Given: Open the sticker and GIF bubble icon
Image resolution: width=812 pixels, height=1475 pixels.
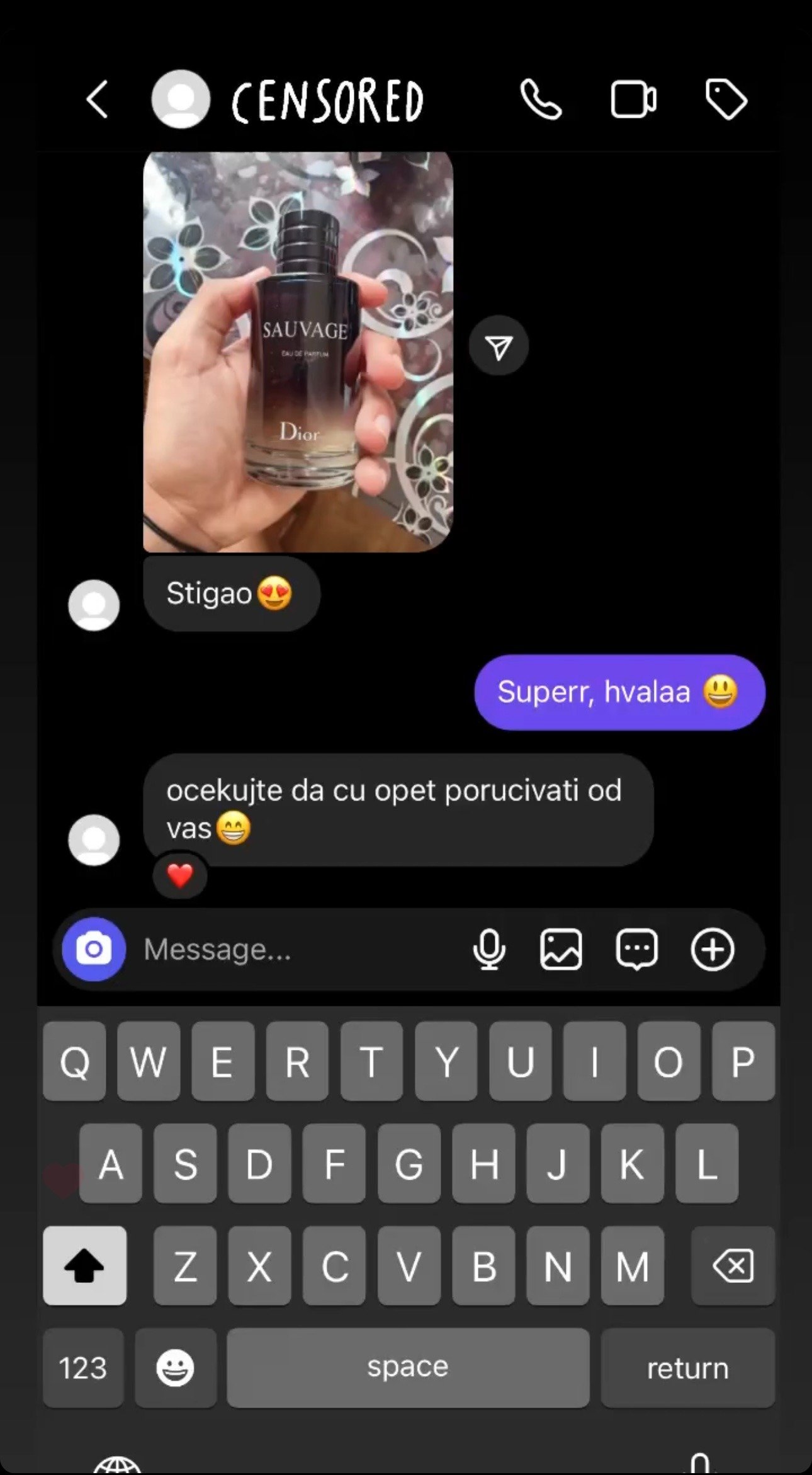Looking at the screenshot, I should point(636,949).
